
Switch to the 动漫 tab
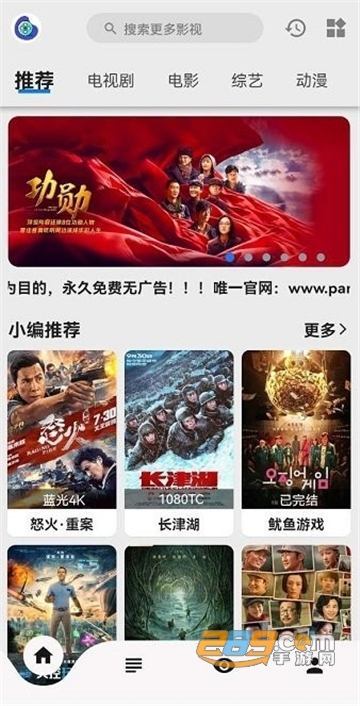pos(311,81)
